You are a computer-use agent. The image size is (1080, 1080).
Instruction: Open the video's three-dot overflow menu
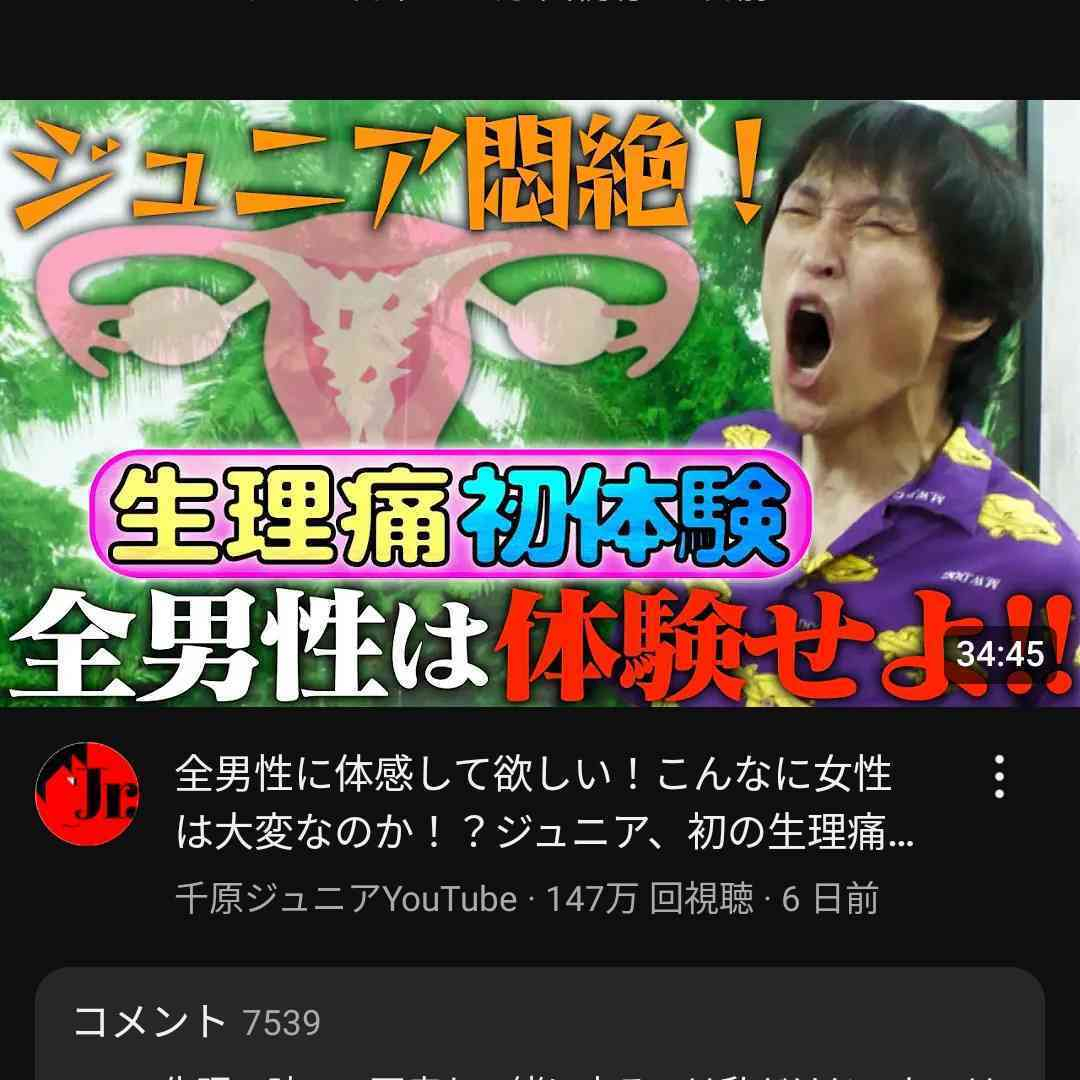(x=999, y=777)
